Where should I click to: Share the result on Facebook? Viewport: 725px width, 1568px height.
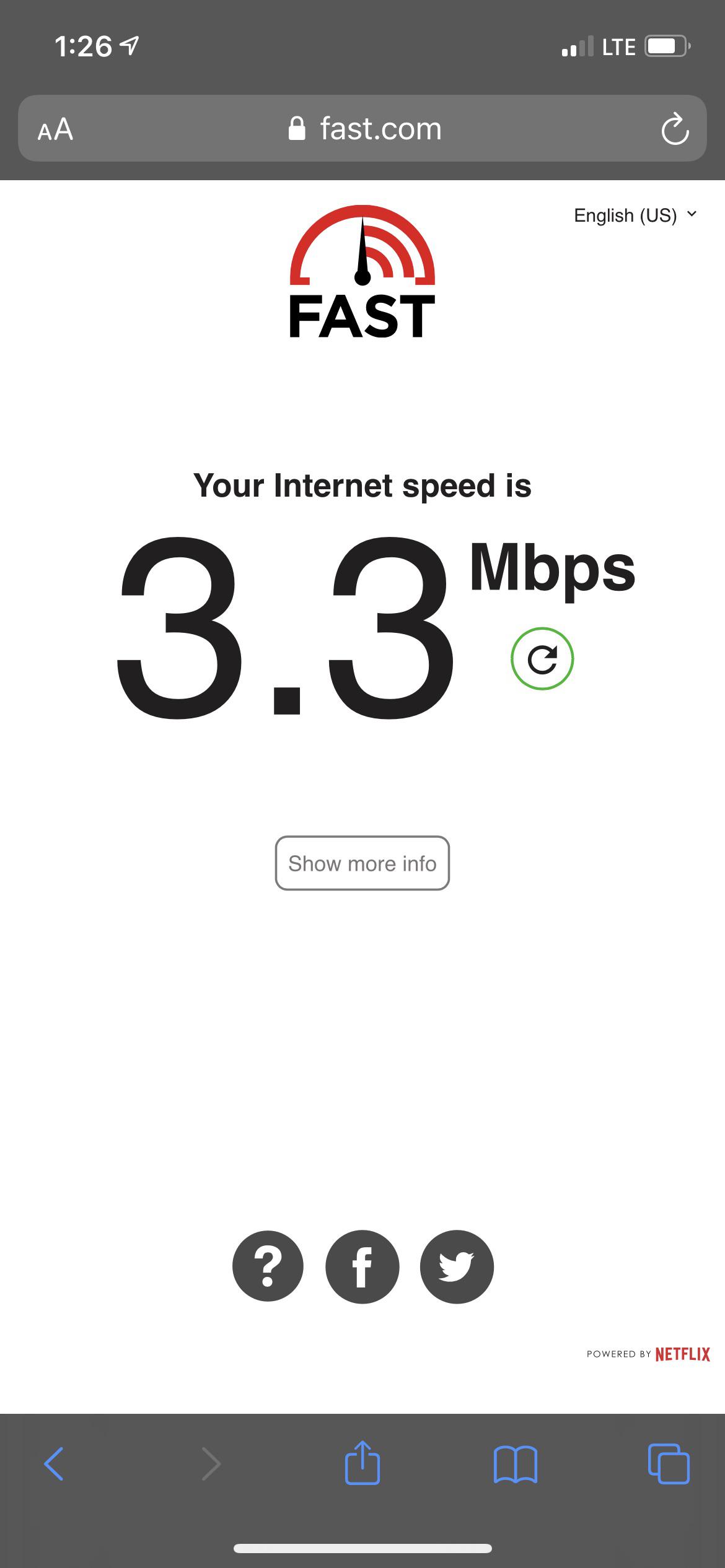click(x=362, y=1267)
